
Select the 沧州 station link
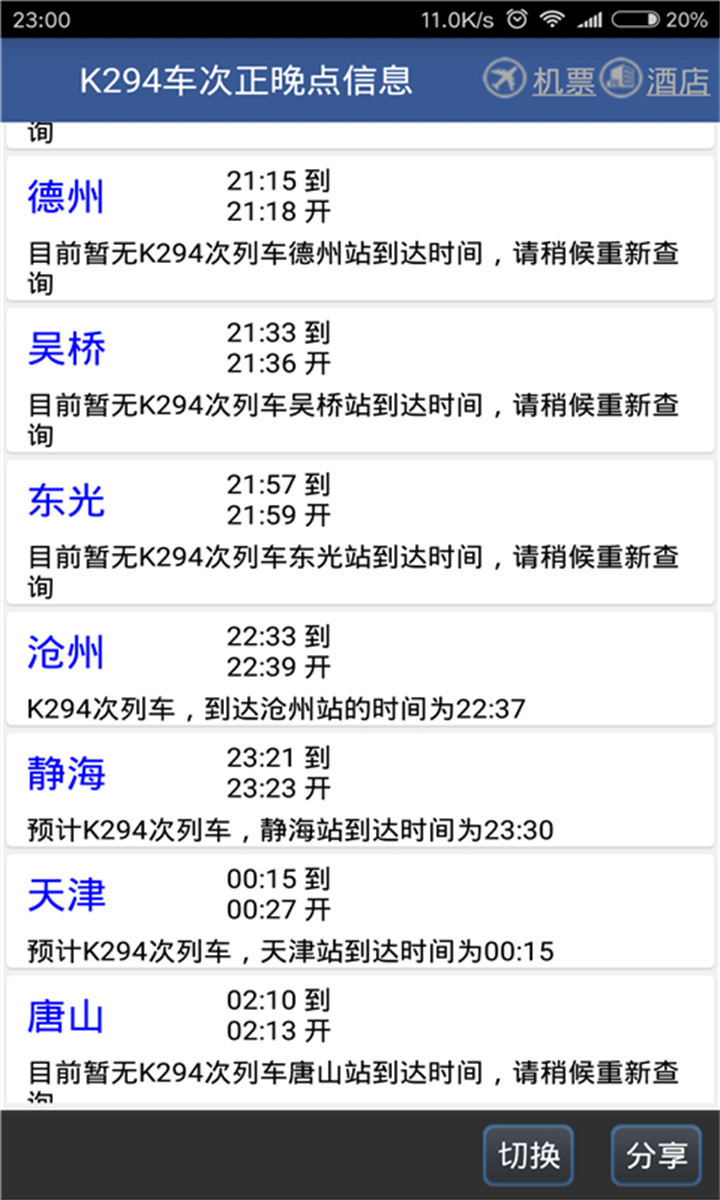click(65, 652)
